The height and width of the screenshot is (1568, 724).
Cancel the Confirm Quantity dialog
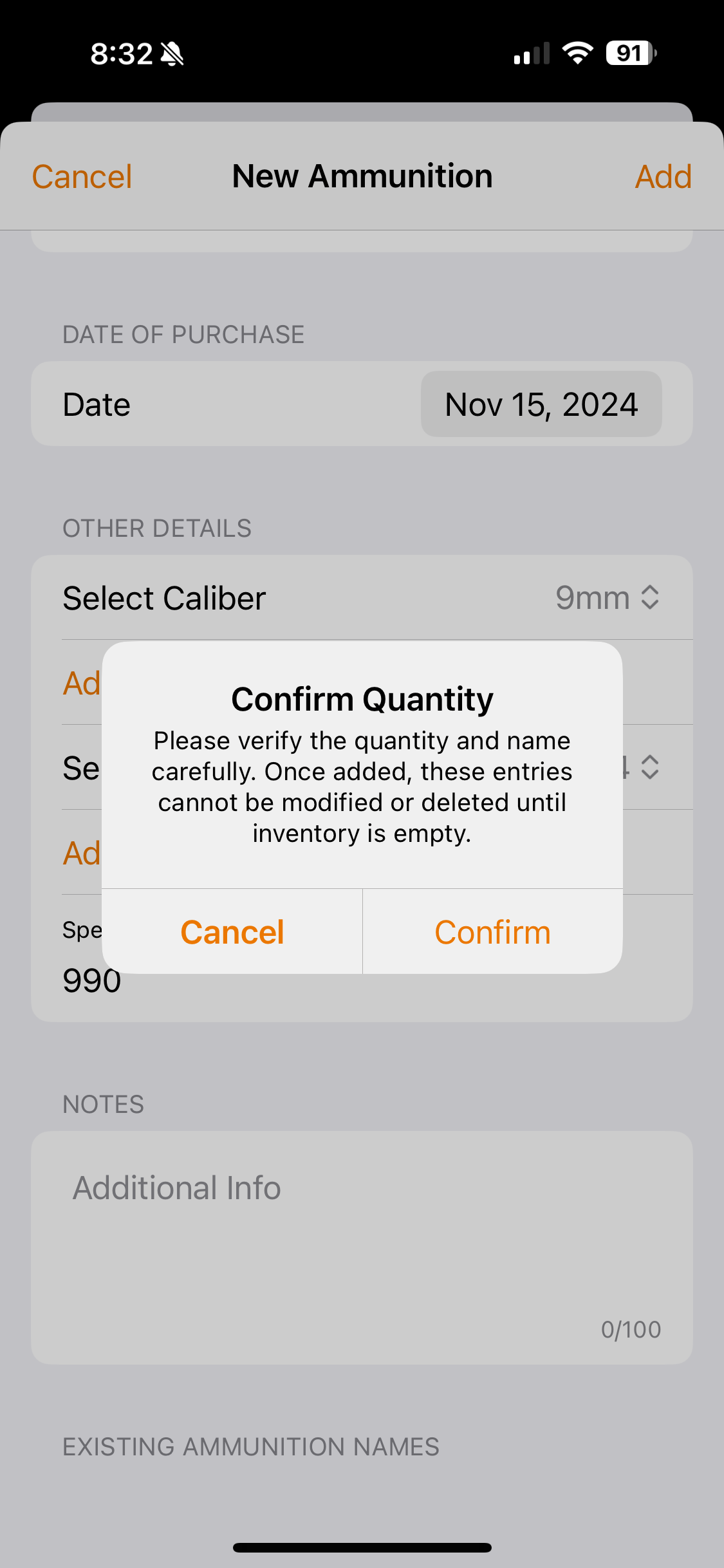232,932
